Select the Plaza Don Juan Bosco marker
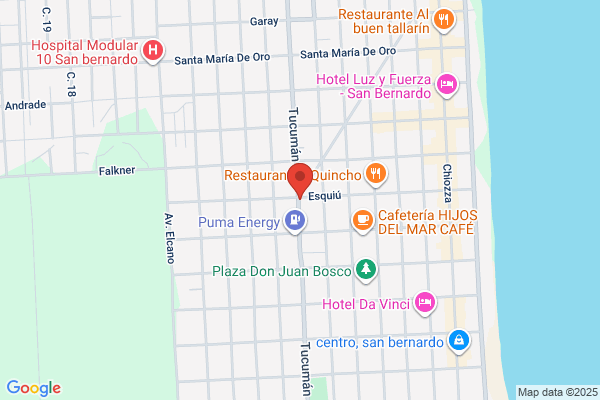 [366, 269]
